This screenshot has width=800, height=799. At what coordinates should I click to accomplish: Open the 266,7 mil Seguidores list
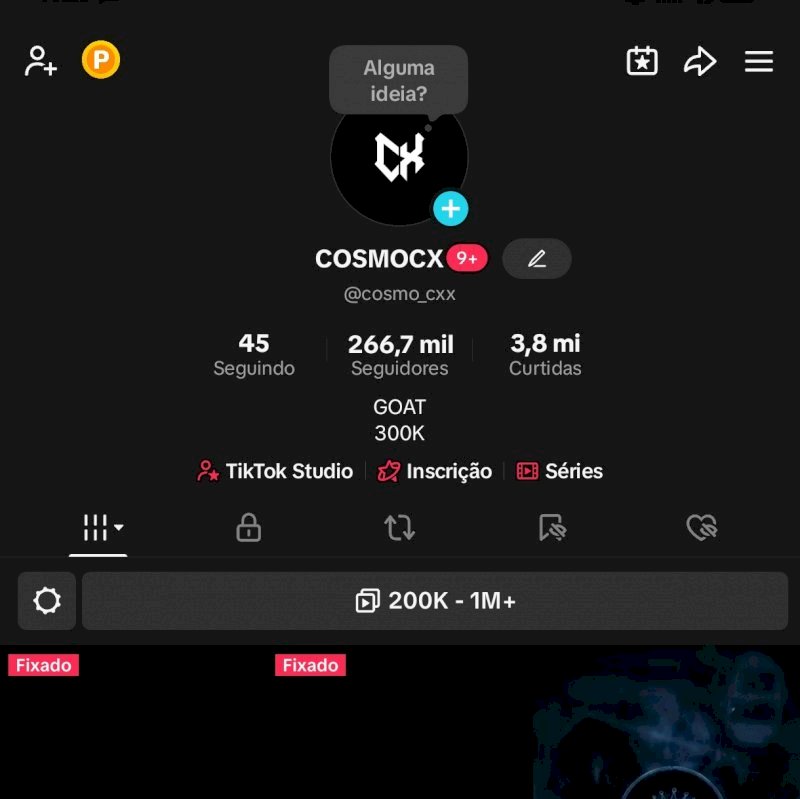400,355
